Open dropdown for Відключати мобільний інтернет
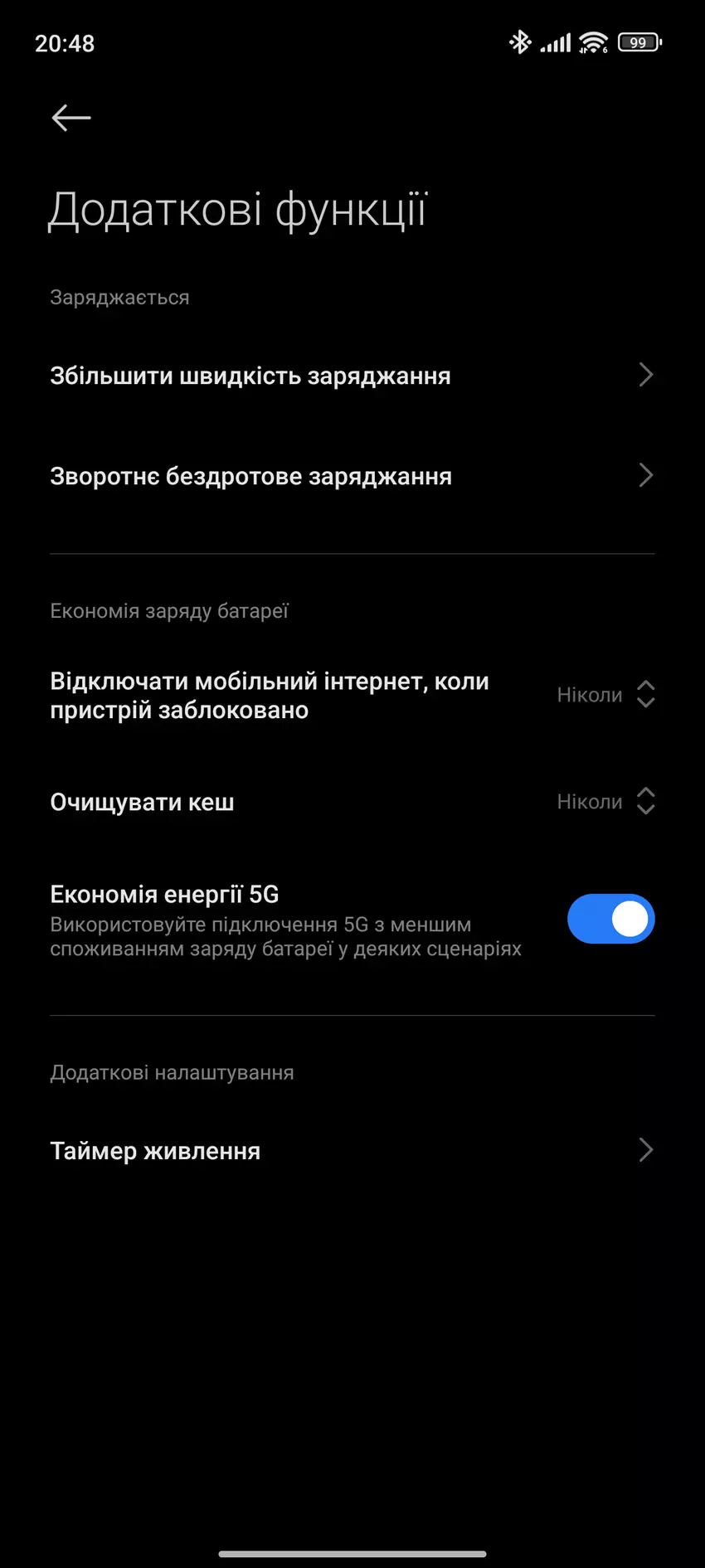Image resolution: width=705 pixels, height=1568 pixels. [x=605, y=695]
